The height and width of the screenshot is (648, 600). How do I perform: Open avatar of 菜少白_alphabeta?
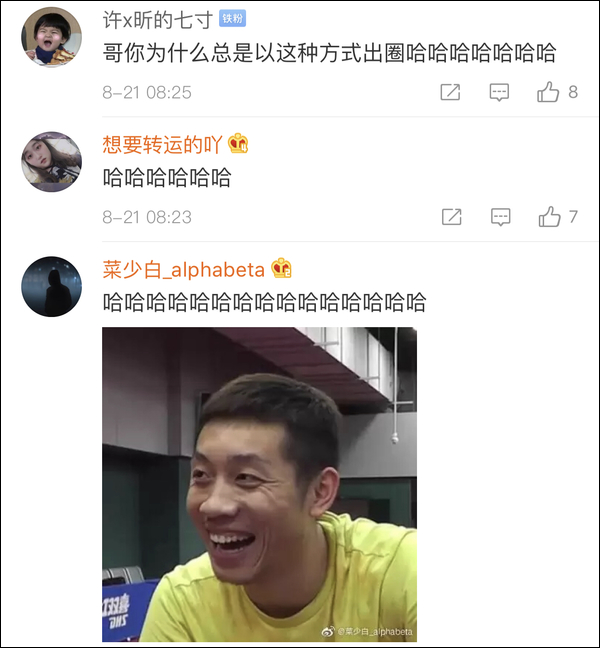(x=51, y=286)
